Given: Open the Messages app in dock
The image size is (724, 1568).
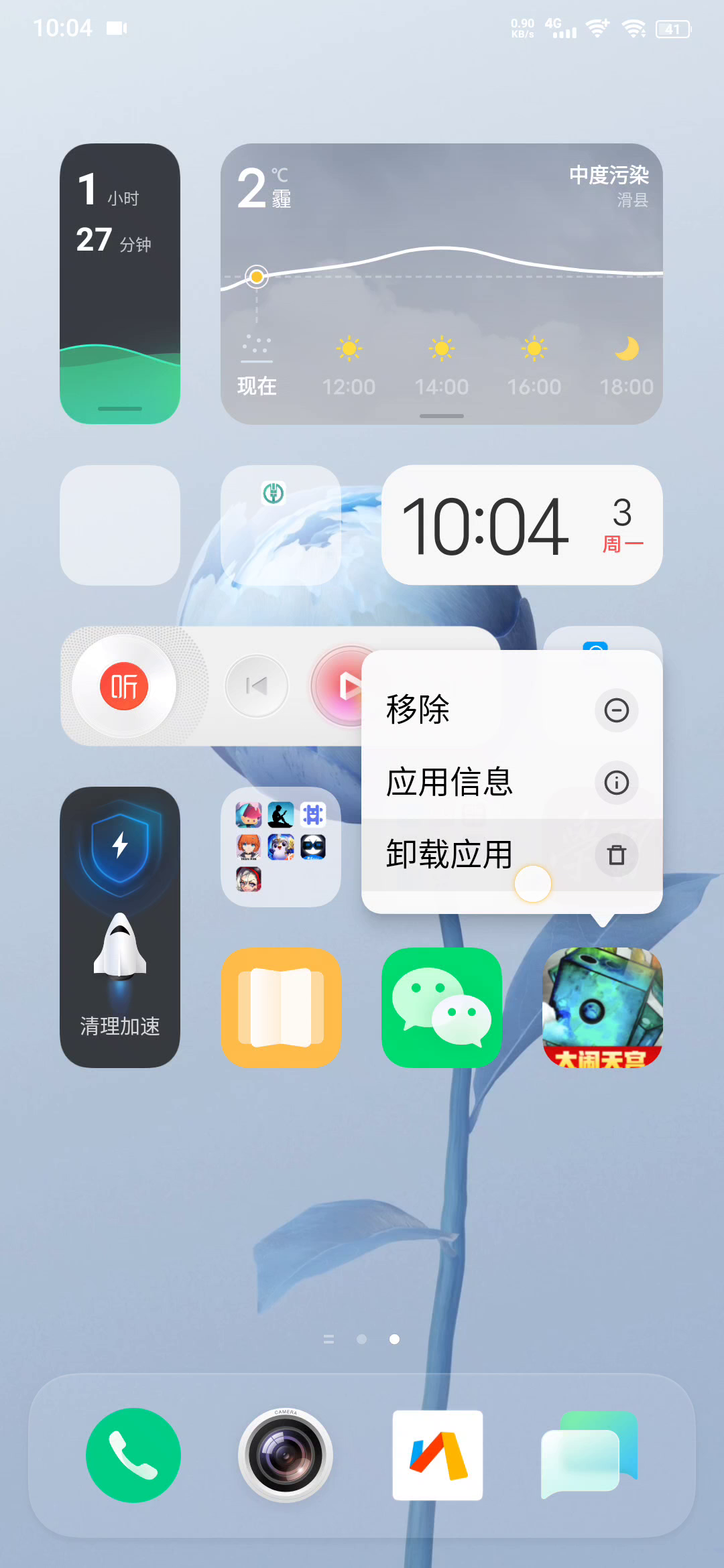Looking at the screenshot, I should tap(589, 1455).
